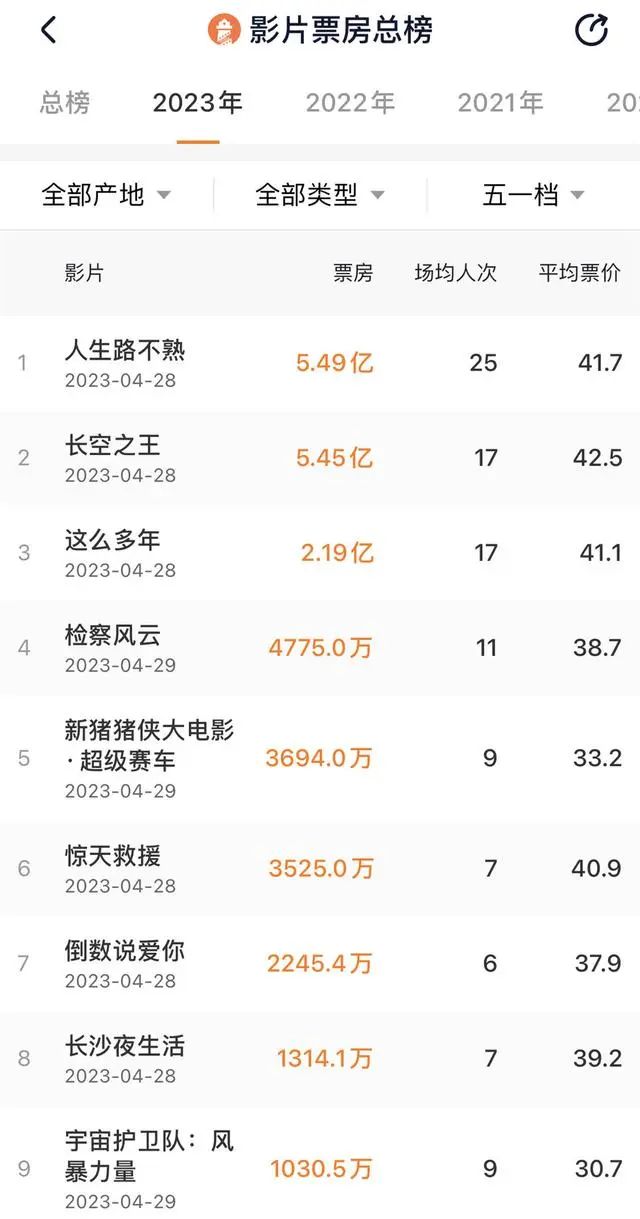
Task: Open the movie 人生路不熟
Action: (x=125, y=351)
